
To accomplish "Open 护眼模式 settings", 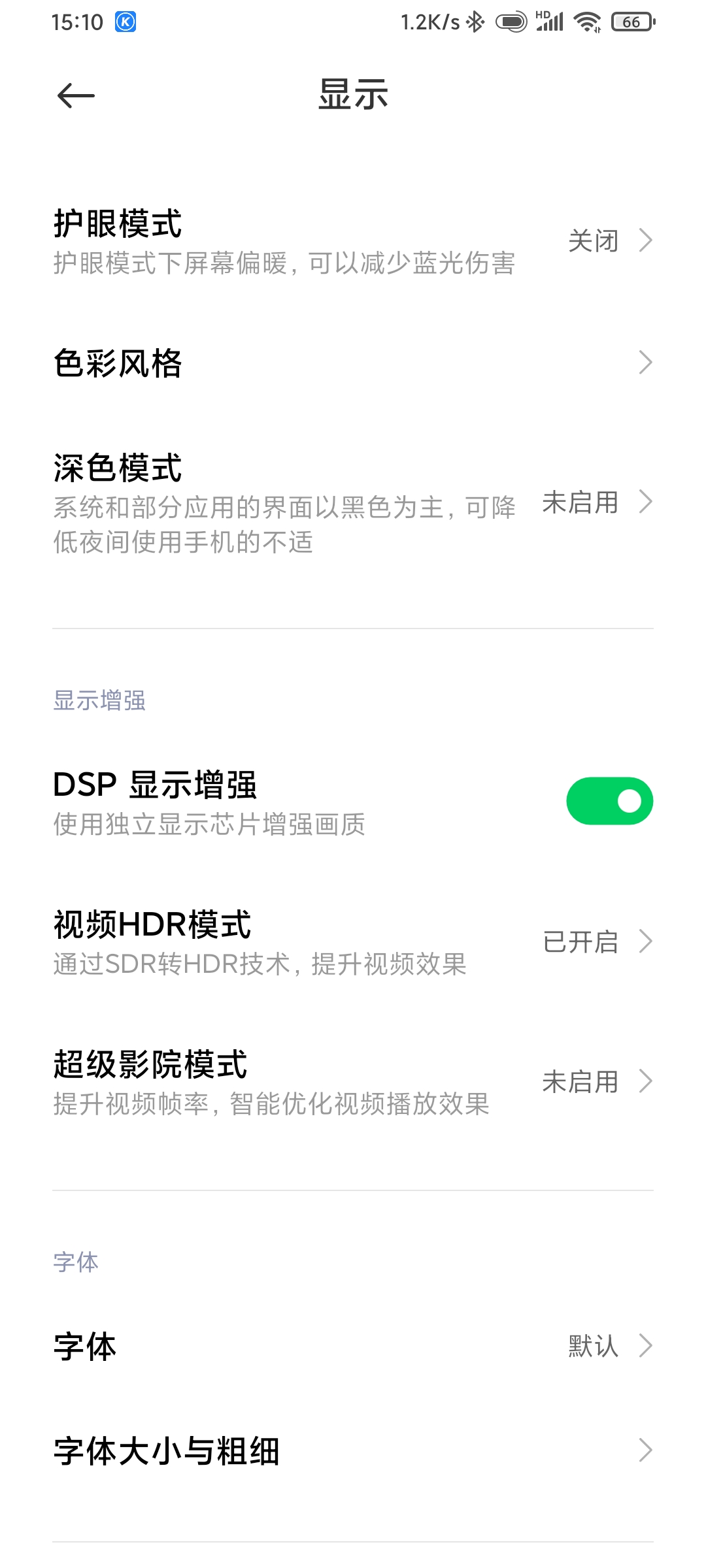I will (x=353, y=241).
